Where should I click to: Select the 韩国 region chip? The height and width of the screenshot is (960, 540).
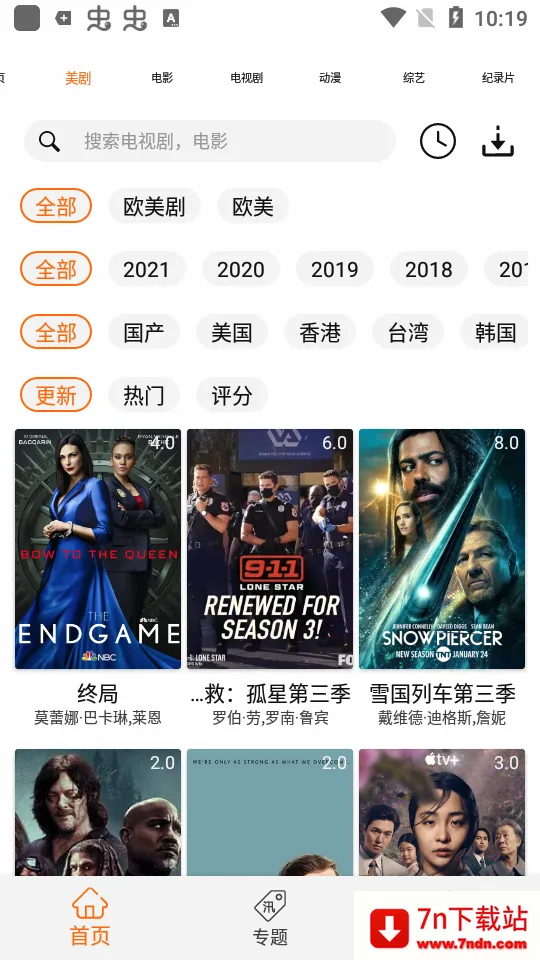pos(495,332)
